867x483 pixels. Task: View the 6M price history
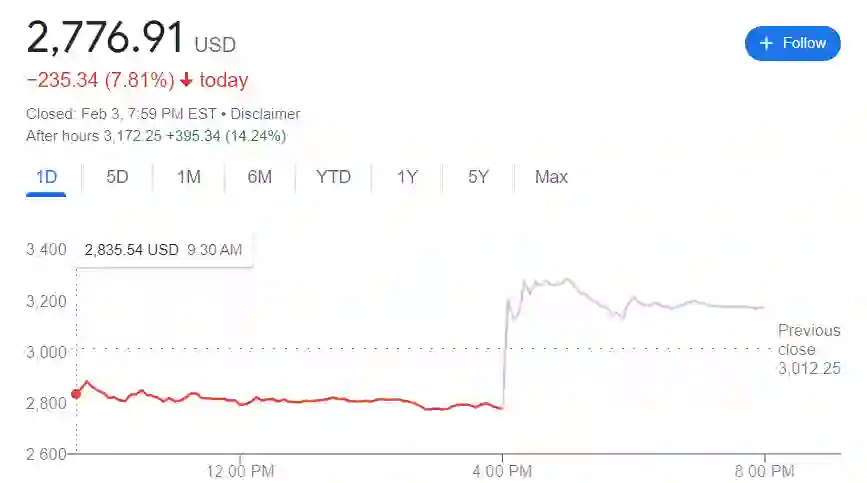[259, 177]
